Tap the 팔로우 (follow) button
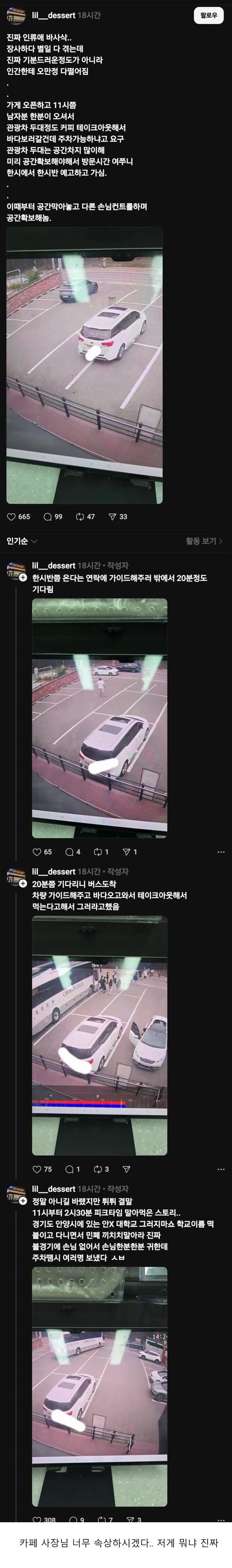The image size is (232, 1568). point(208,15)
